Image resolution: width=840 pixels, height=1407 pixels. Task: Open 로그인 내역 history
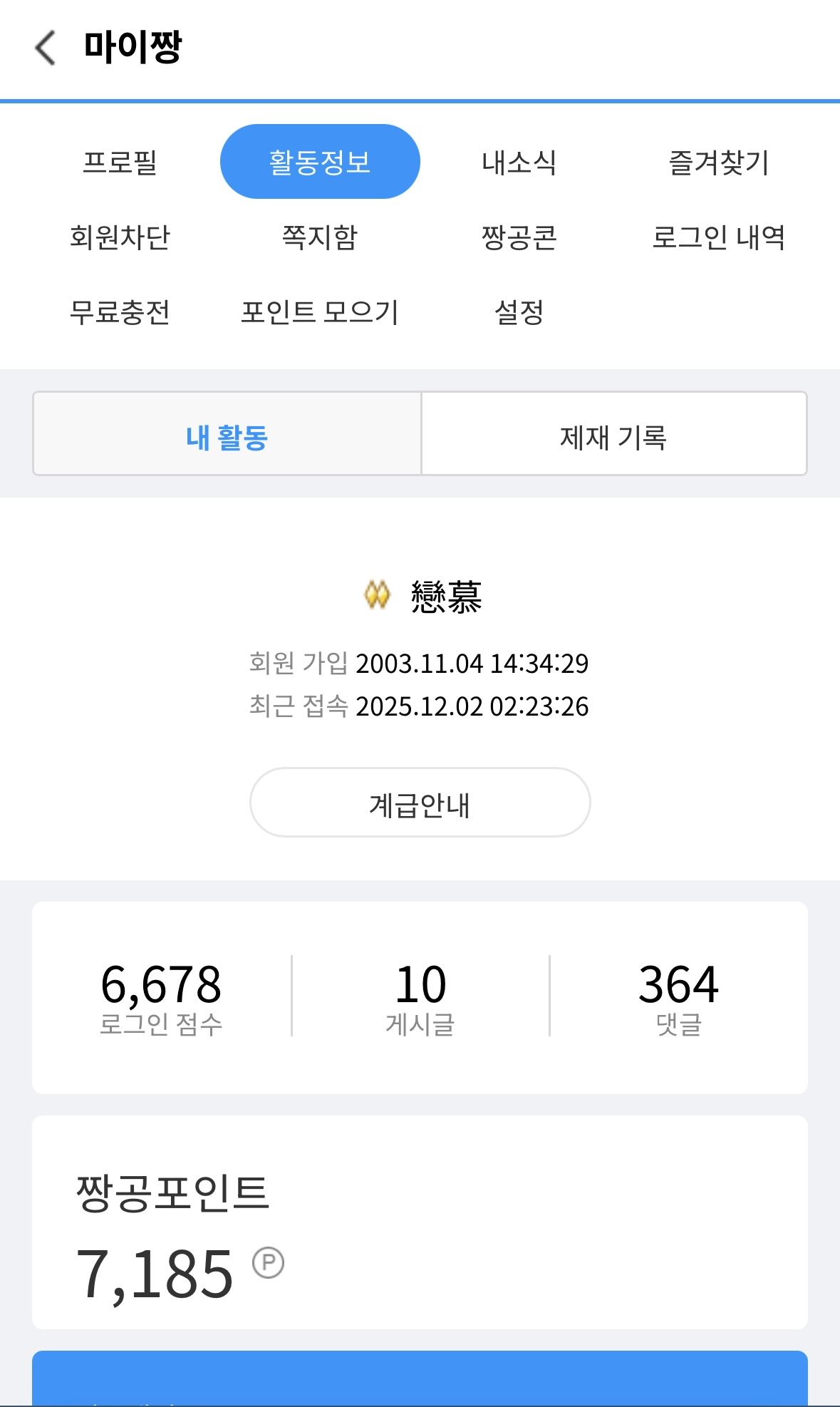[x=718, y=237]
